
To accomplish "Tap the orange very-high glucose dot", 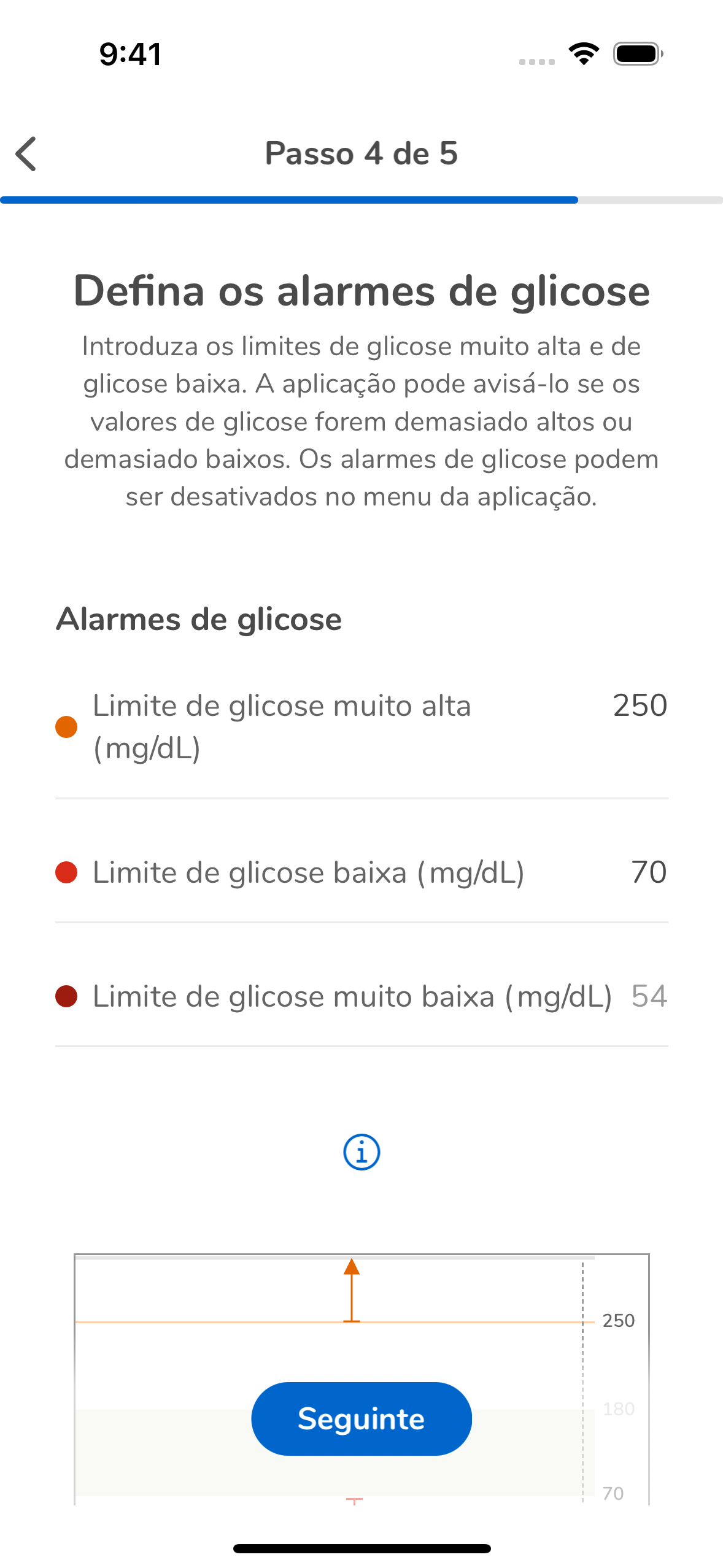I will tap(66, 728).
